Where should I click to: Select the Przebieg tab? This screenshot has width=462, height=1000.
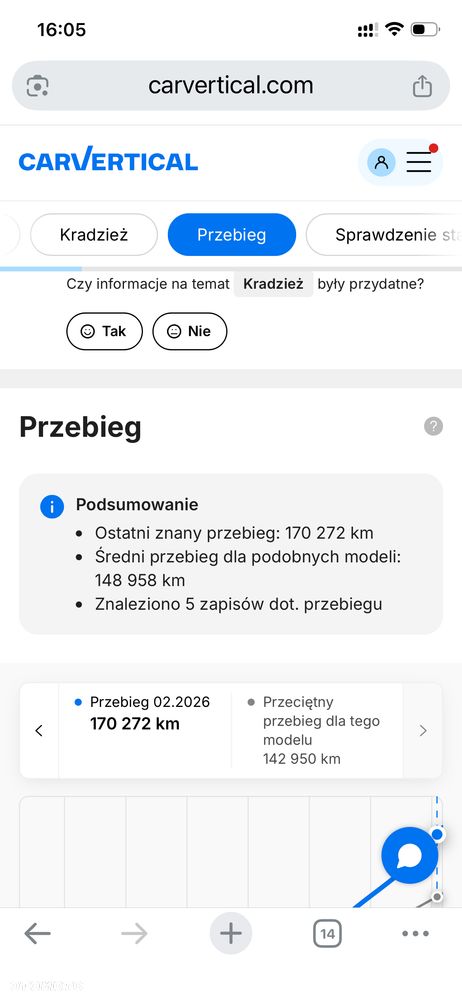tap(232, 235)
